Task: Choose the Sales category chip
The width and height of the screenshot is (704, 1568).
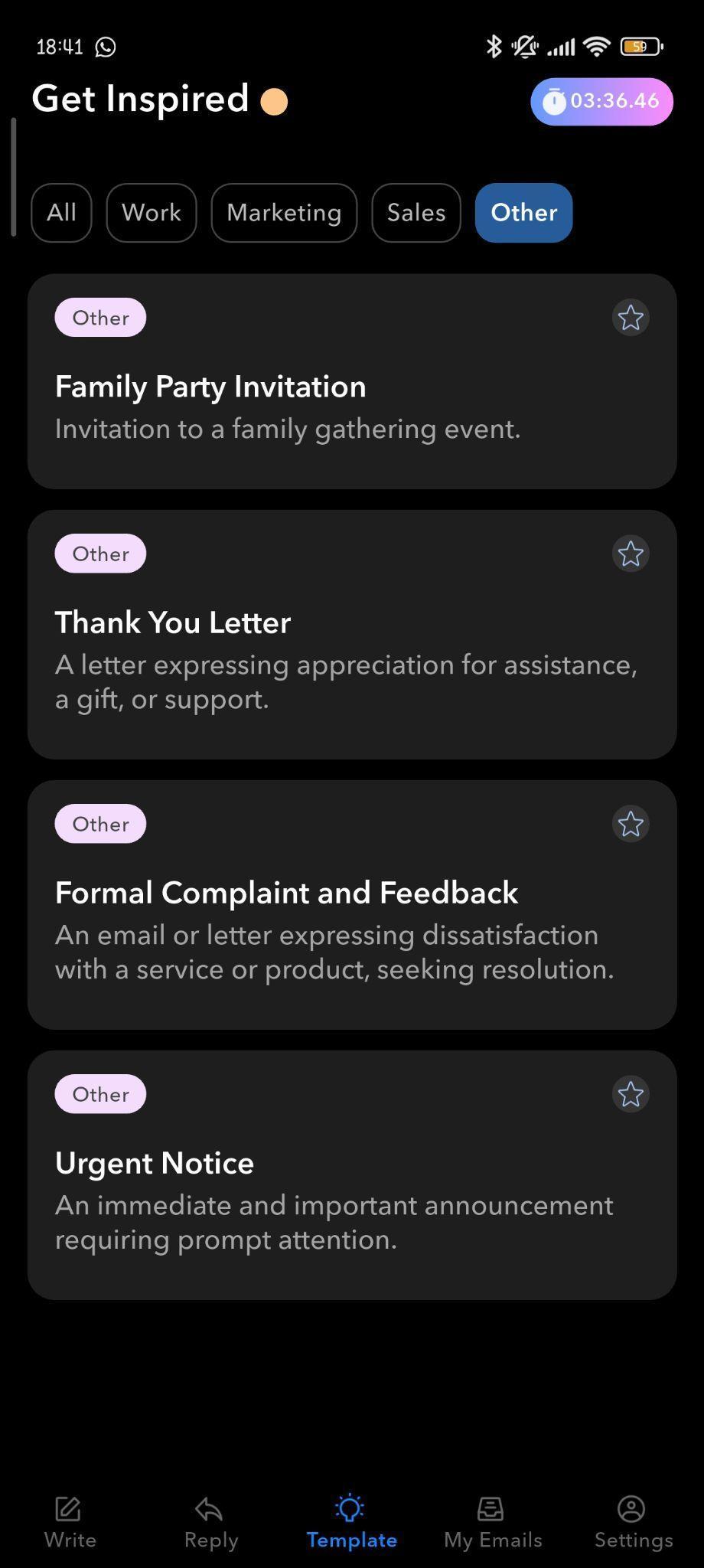Action: point(416,213)
